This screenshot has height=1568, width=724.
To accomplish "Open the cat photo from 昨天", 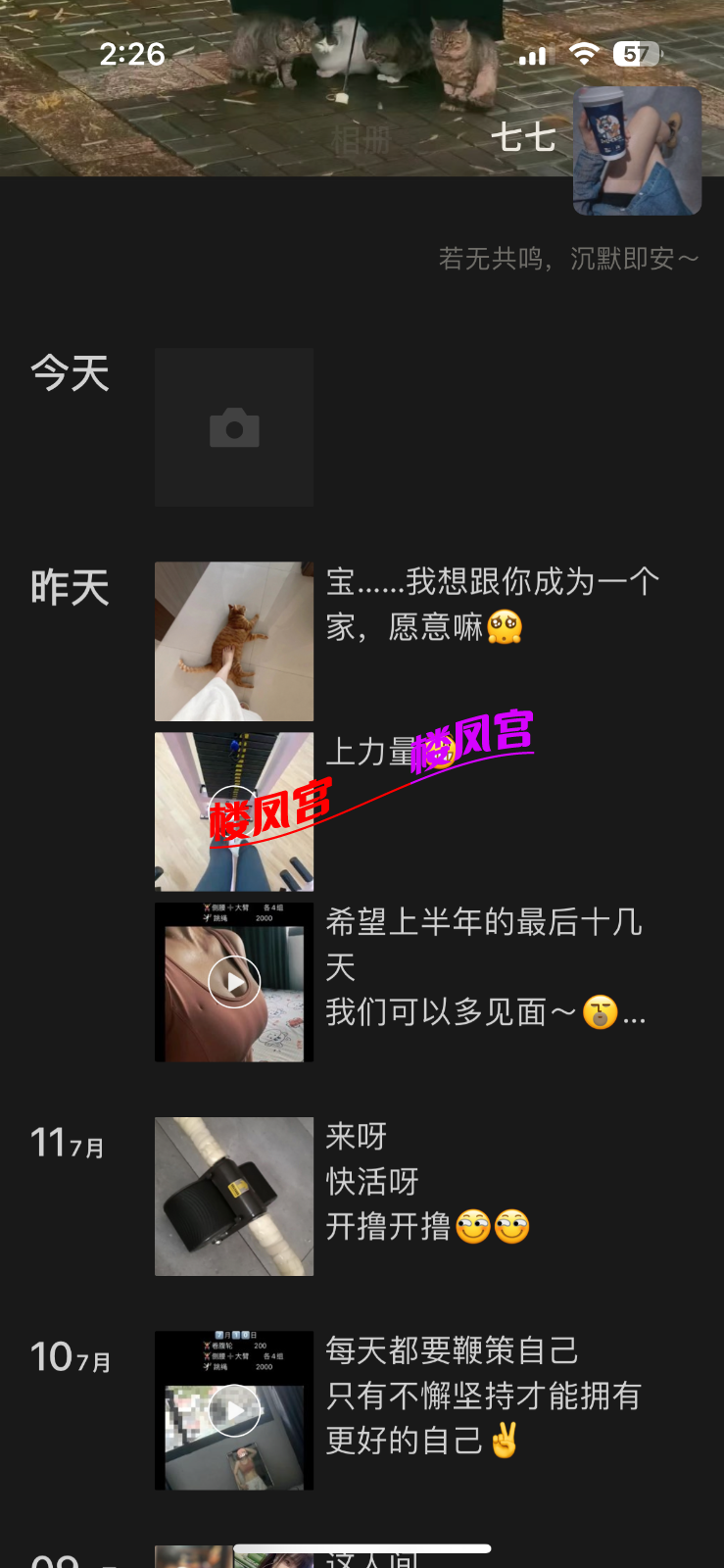I will [233, 641].
